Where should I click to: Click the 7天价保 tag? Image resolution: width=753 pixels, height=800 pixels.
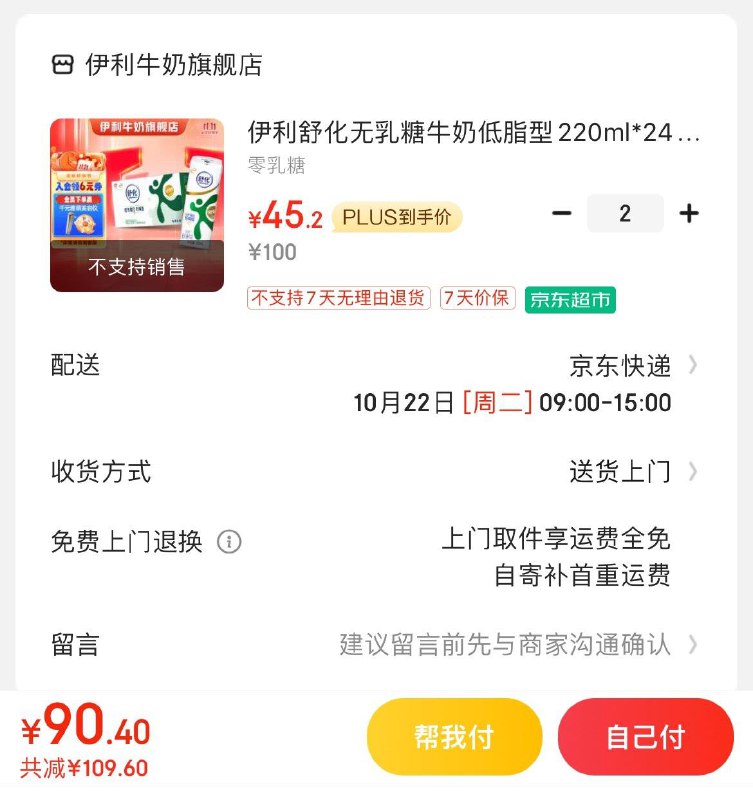(475, 299)
